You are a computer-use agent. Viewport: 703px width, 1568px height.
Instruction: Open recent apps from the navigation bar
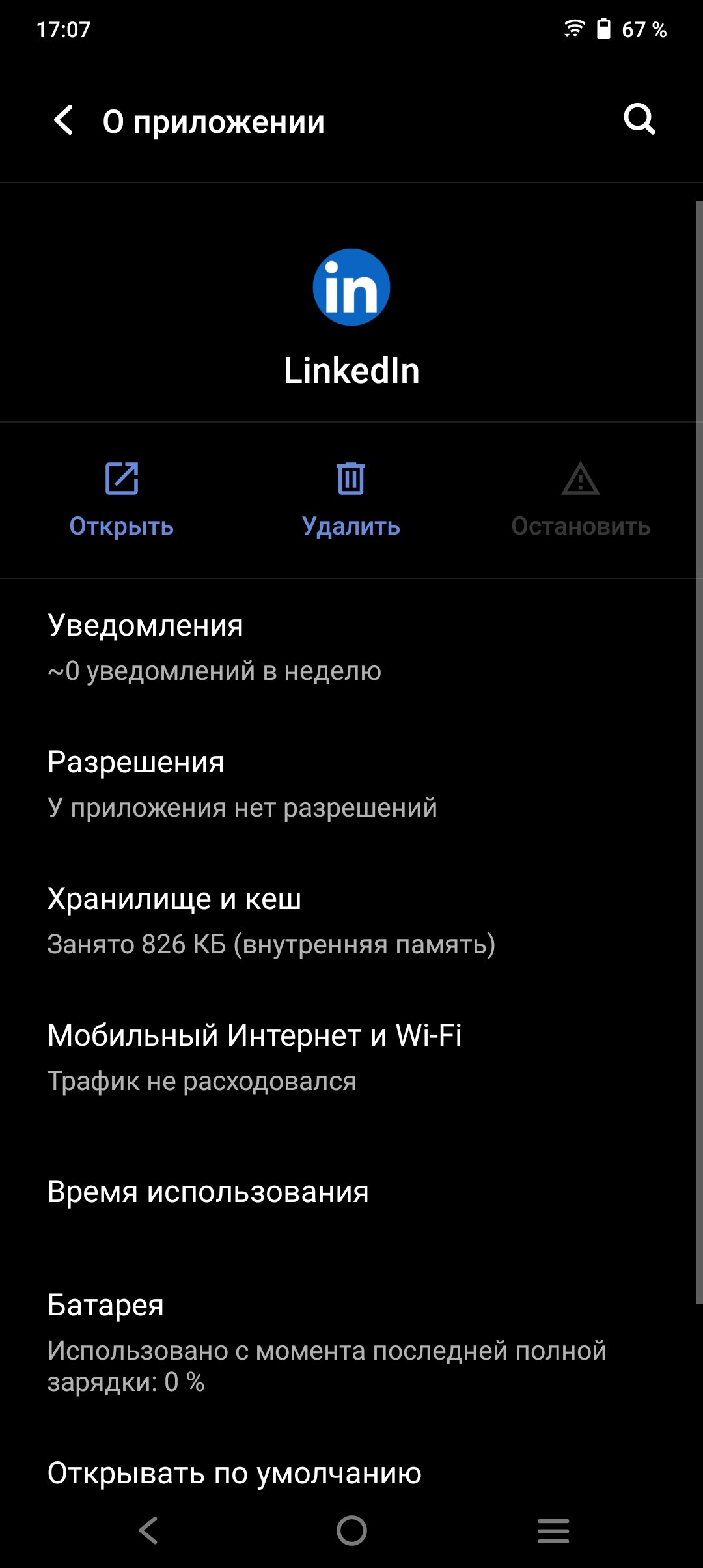click(x=553, y=1530)
